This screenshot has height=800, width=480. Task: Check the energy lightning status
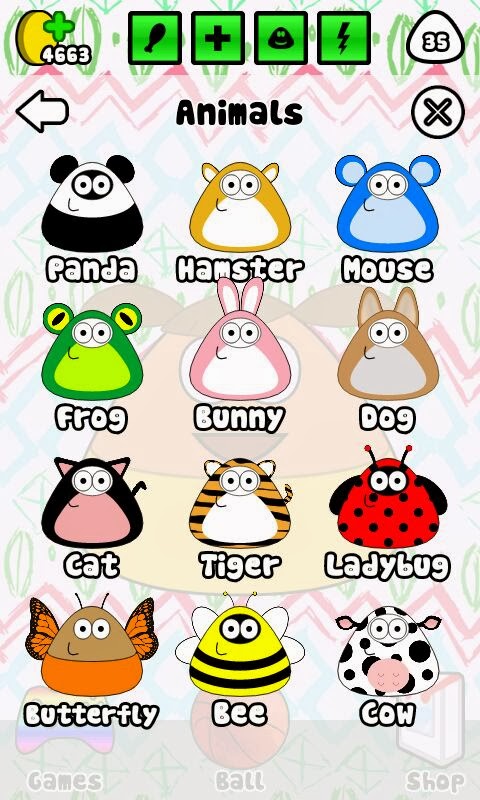point(344,38)
